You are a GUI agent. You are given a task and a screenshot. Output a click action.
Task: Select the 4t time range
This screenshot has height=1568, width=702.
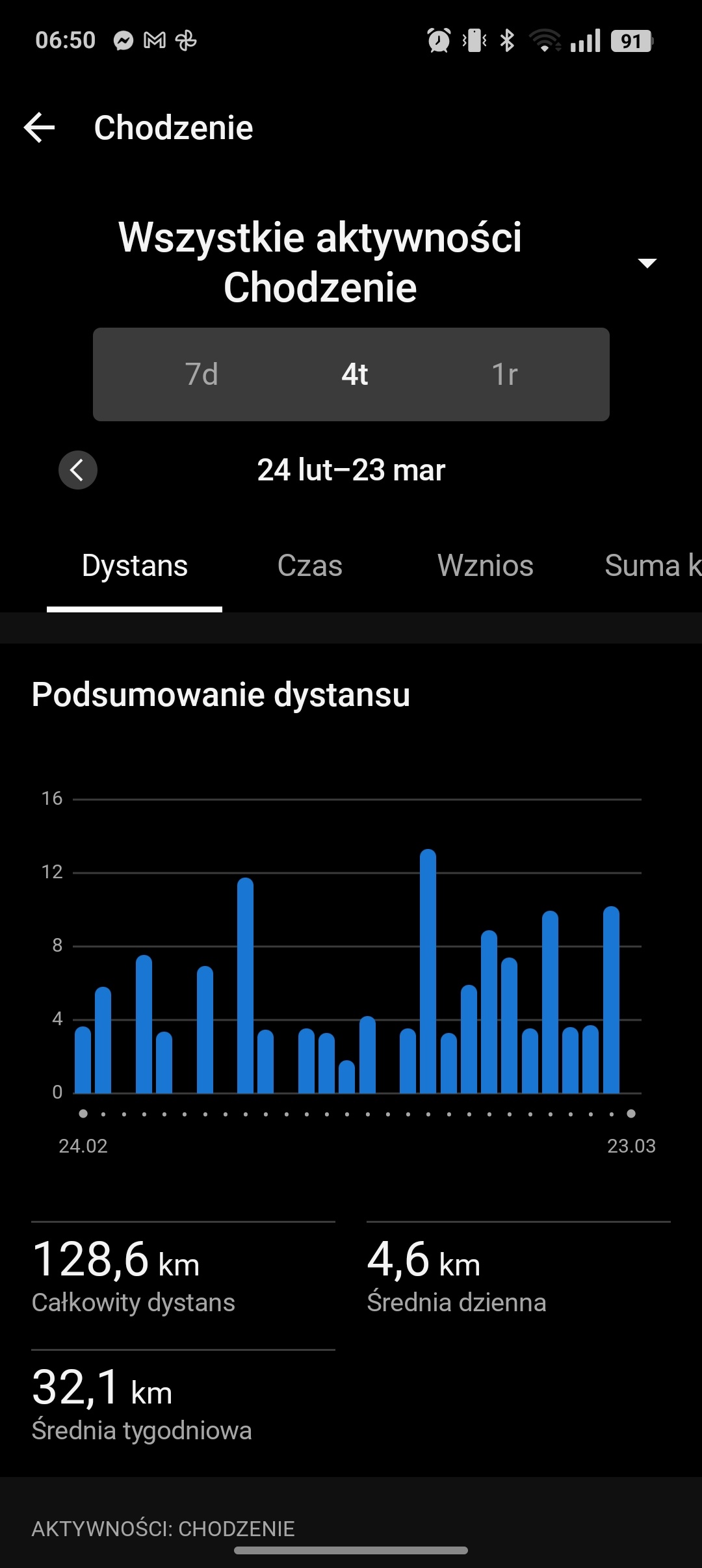pyautogui.click(x=354, y=374)
